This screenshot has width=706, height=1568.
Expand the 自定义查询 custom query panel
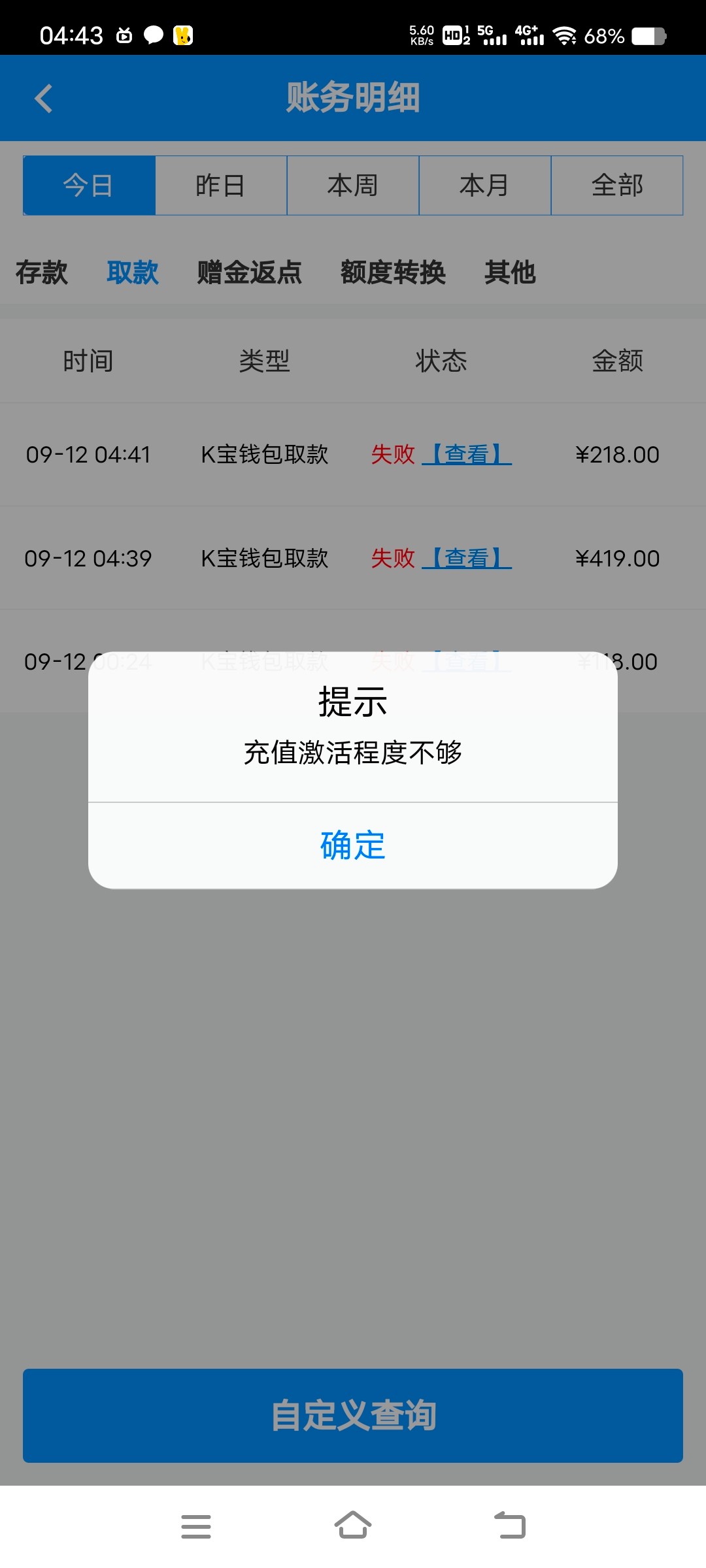point(353,1416)
